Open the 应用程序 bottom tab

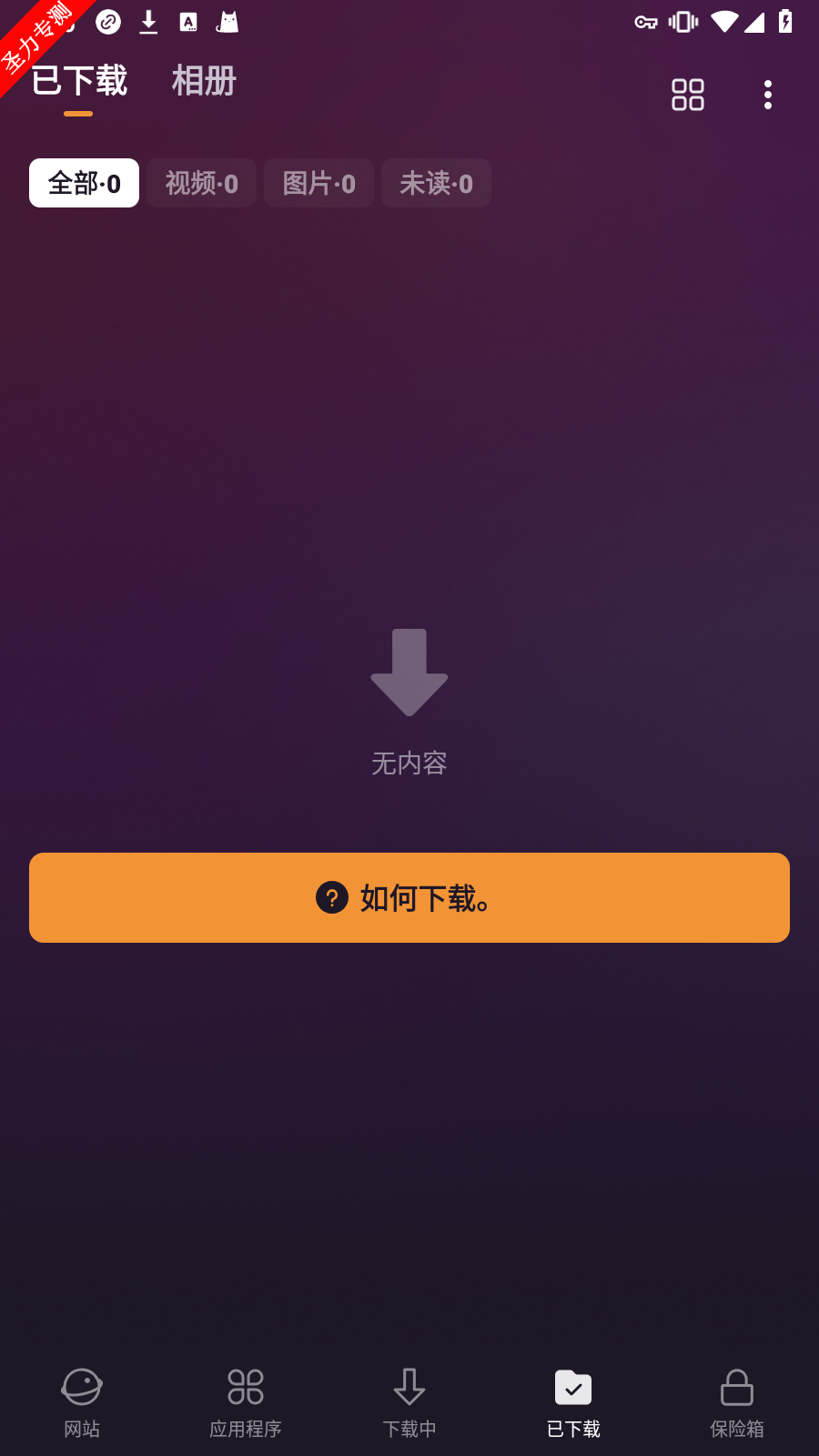point(246,1402)
